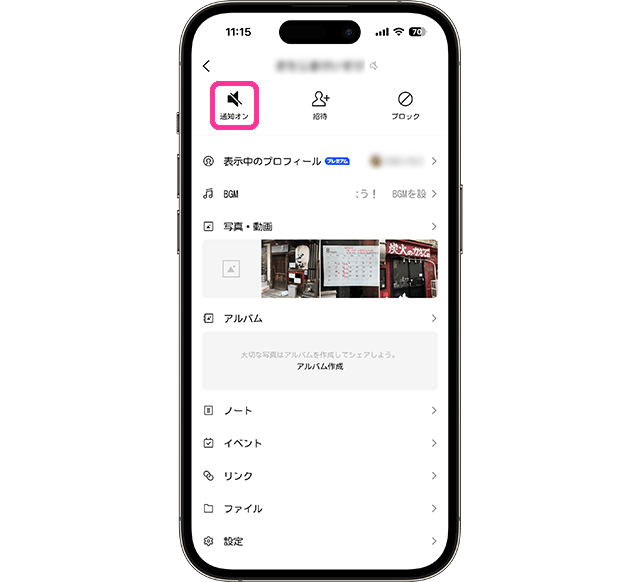The width and height of the screenshot is (640, 582).
Task: Open the アルバム section
Action: coord(320,318)
